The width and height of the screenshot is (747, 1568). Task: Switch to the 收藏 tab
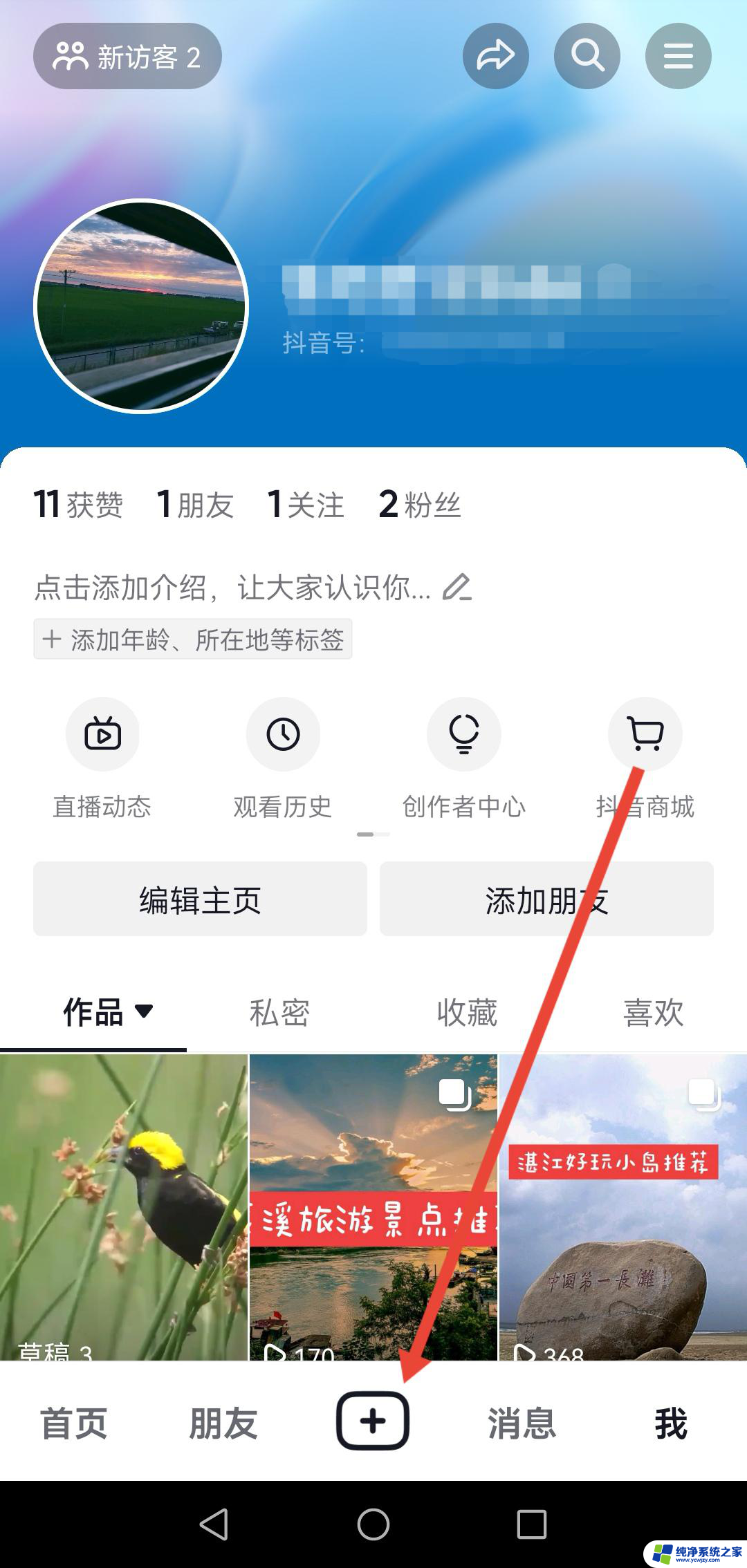467,1013
